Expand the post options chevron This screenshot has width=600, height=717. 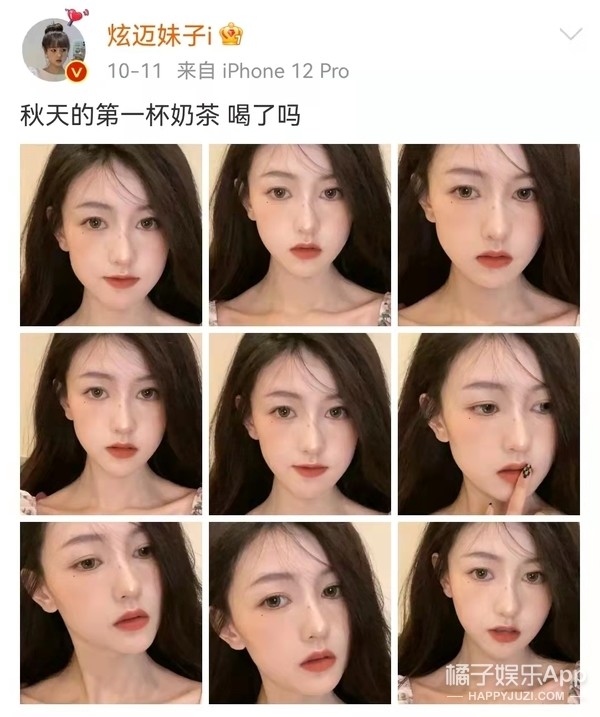tap(570, 35)
